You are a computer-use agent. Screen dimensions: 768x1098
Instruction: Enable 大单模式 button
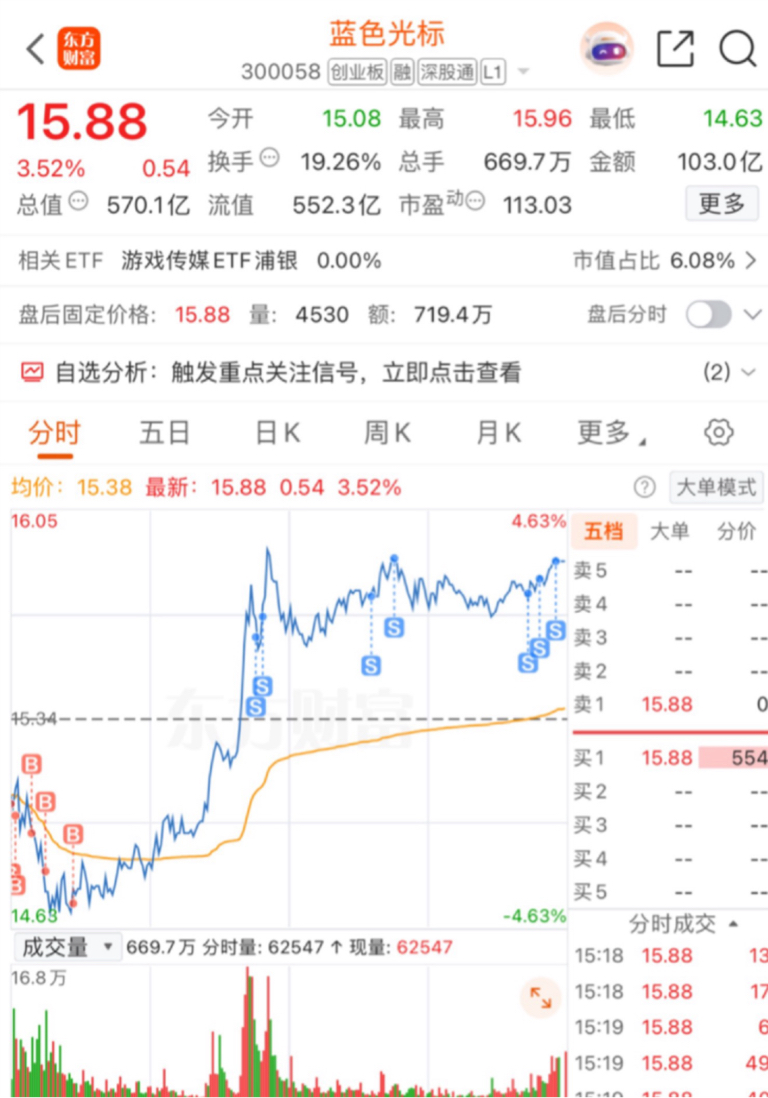click(x=716, y=487)
